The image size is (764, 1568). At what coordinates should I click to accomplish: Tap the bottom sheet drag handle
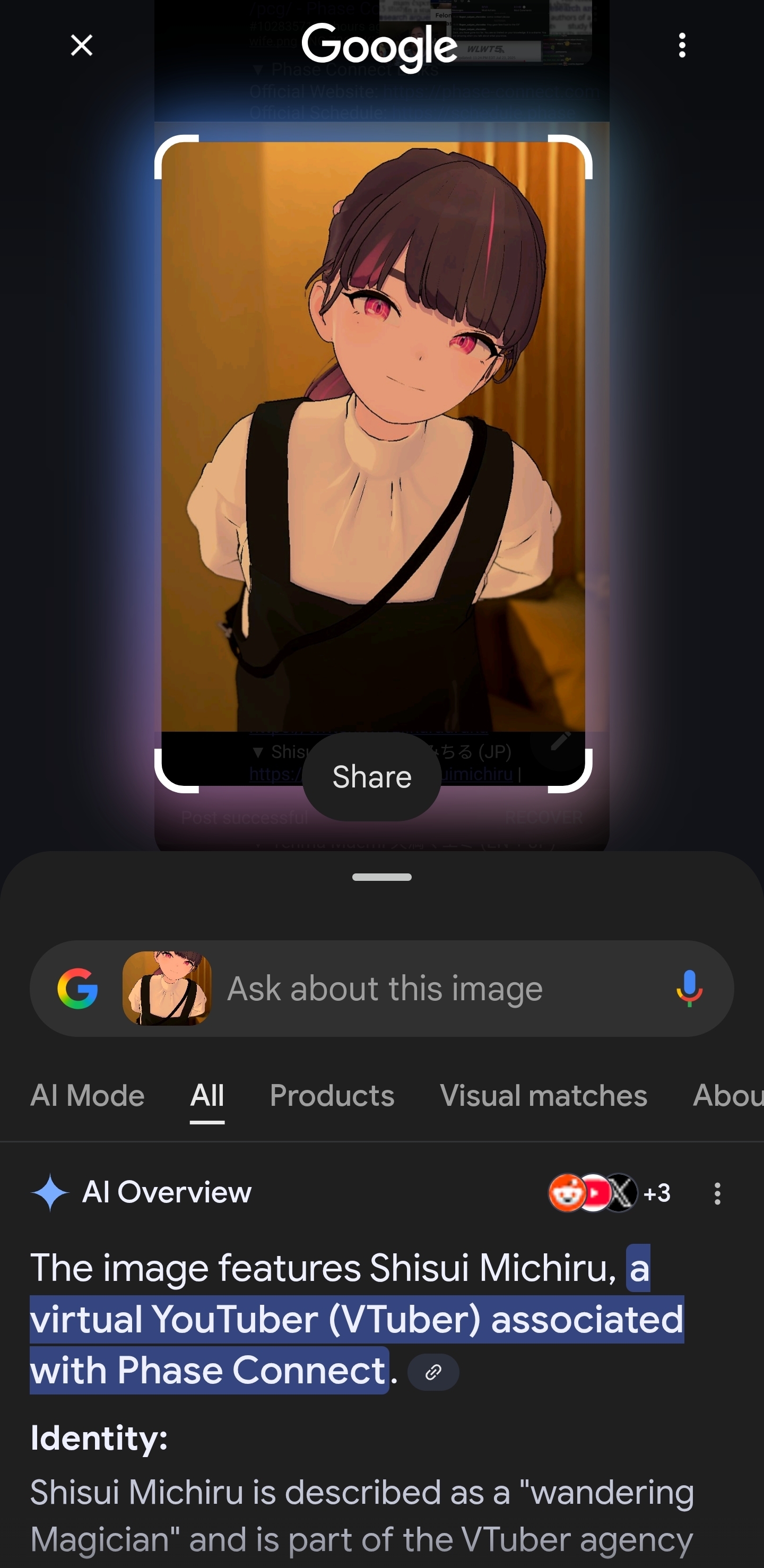pyautogui.click(x=381, y=877)
